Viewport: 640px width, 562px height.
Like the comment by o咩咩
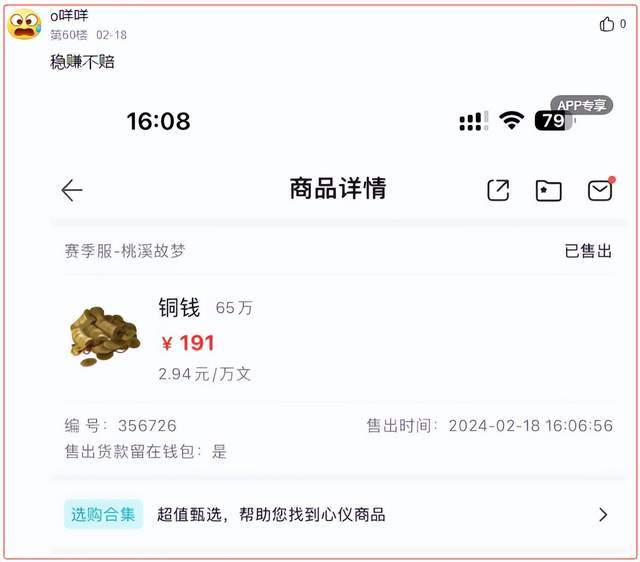pos(606,24)
